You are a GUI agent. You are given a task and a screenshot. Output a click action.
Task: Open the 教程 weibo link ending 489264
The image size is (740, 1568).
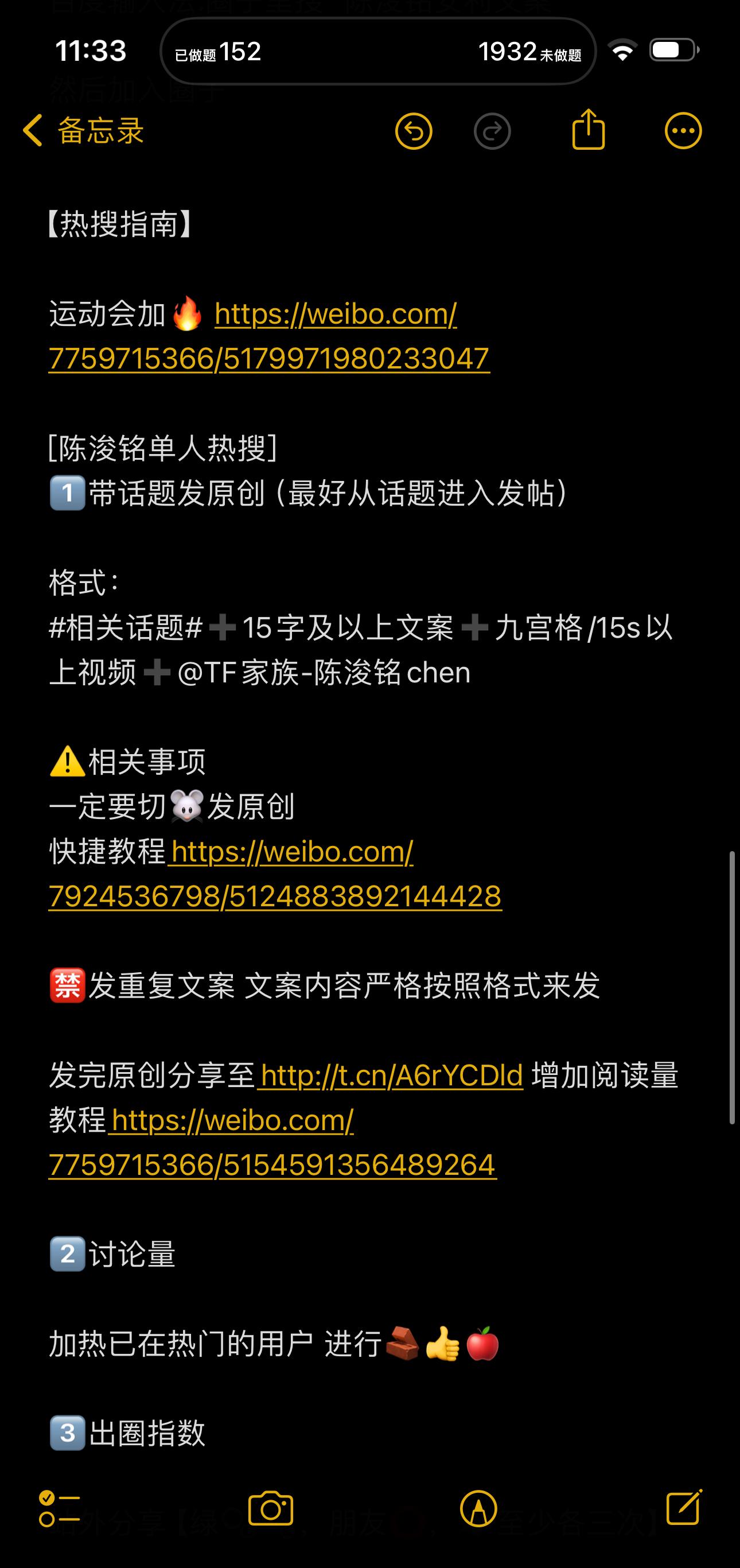point(272,1143)
